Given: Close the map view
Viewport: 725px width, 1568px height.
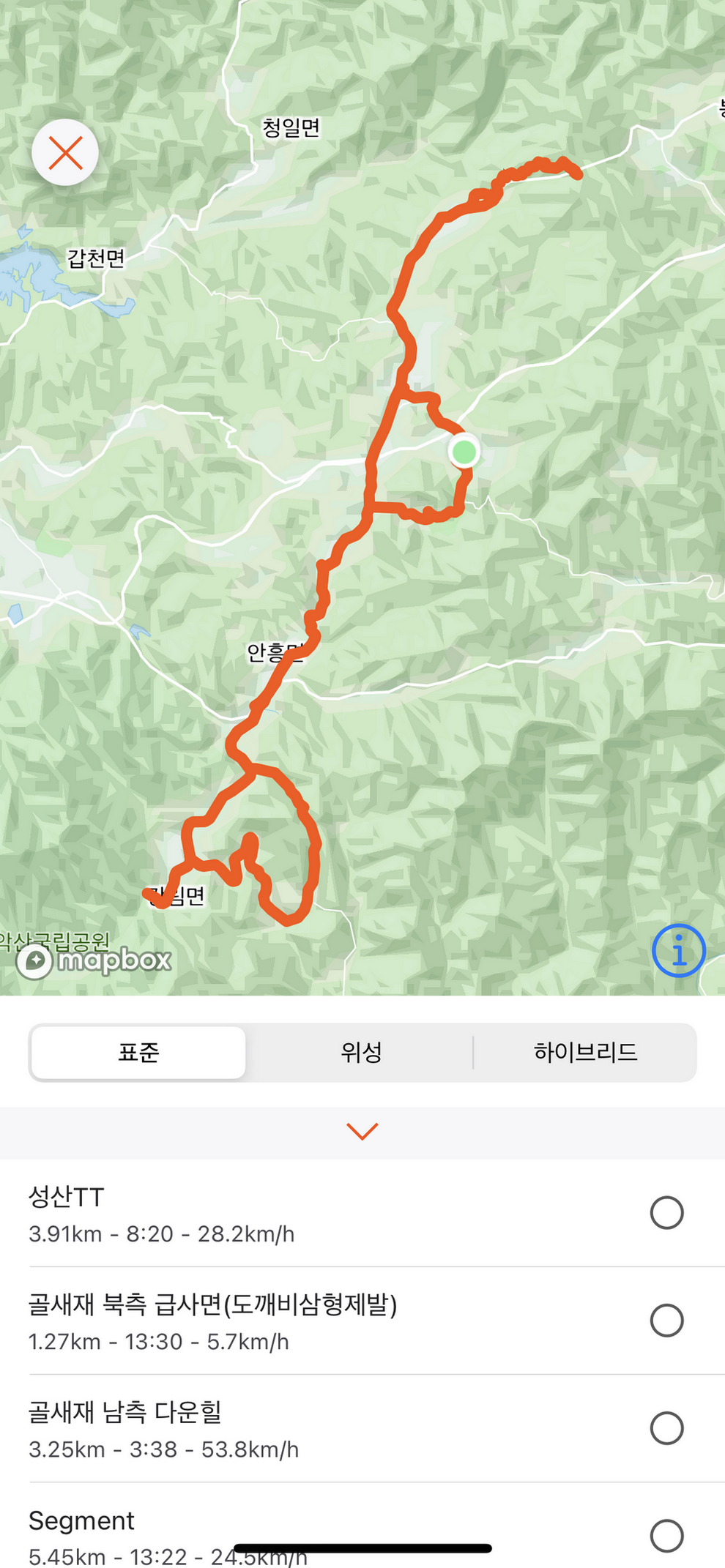Looking at the screenshot, I should 65,153.
